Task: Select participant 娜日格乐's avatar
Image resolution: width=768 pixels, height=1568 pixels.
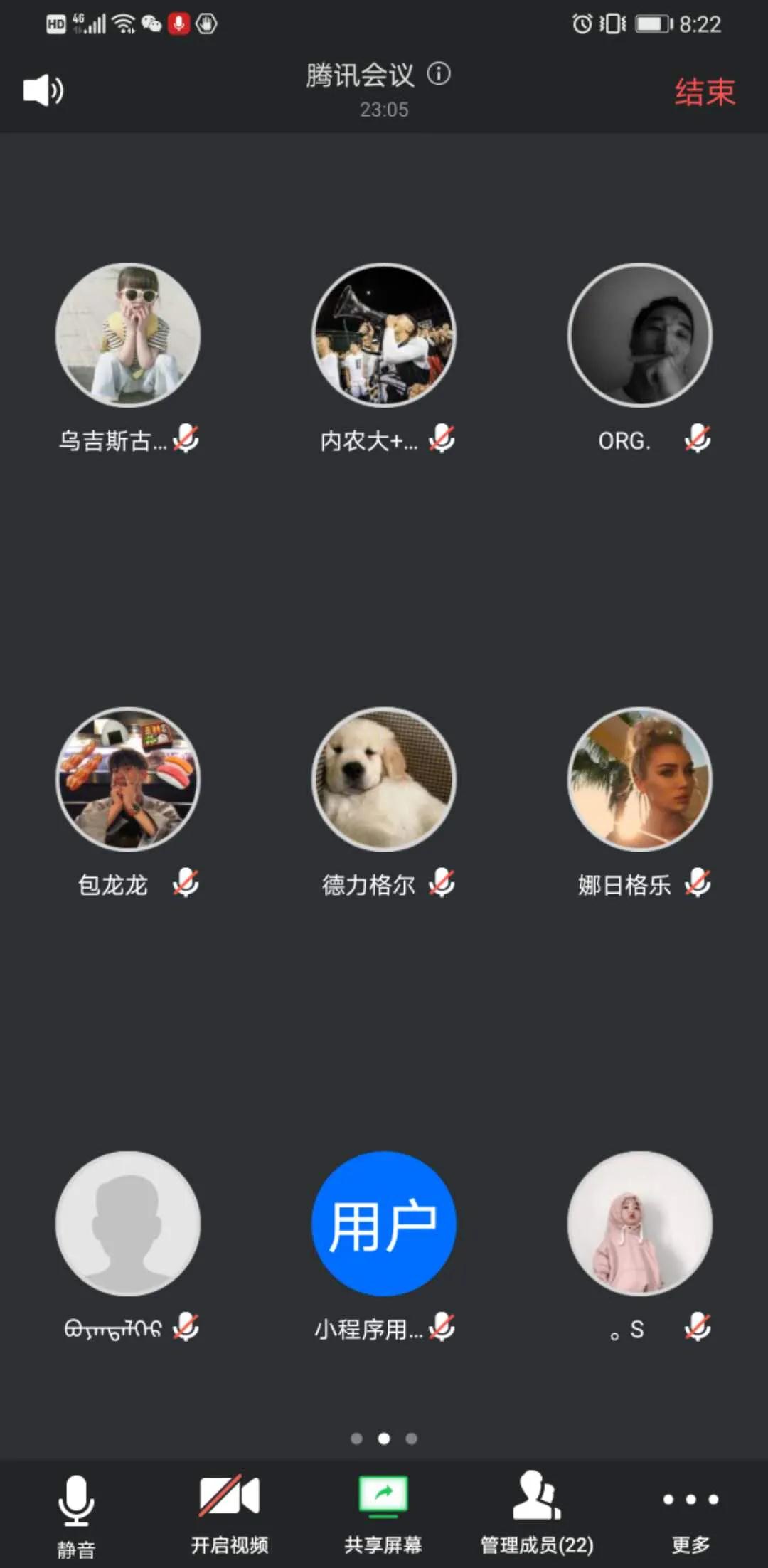Action: (640, 779)
